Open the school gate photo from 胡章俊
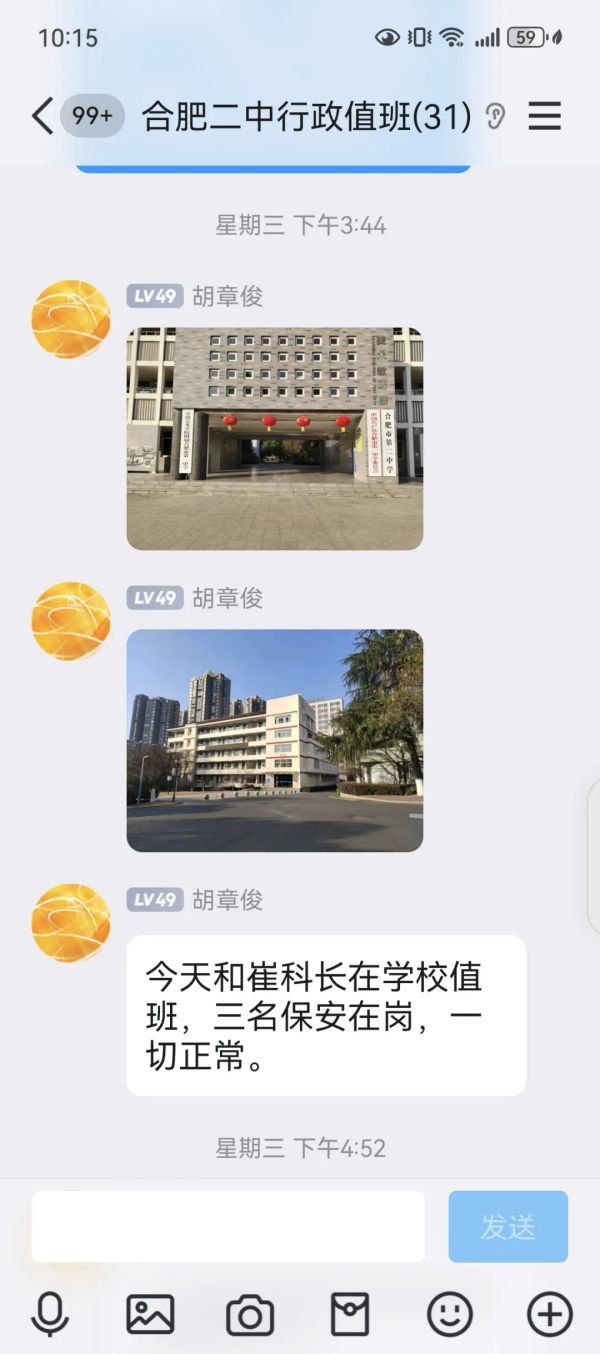This screenshot has height=1354, width=600. coord(274,438)
